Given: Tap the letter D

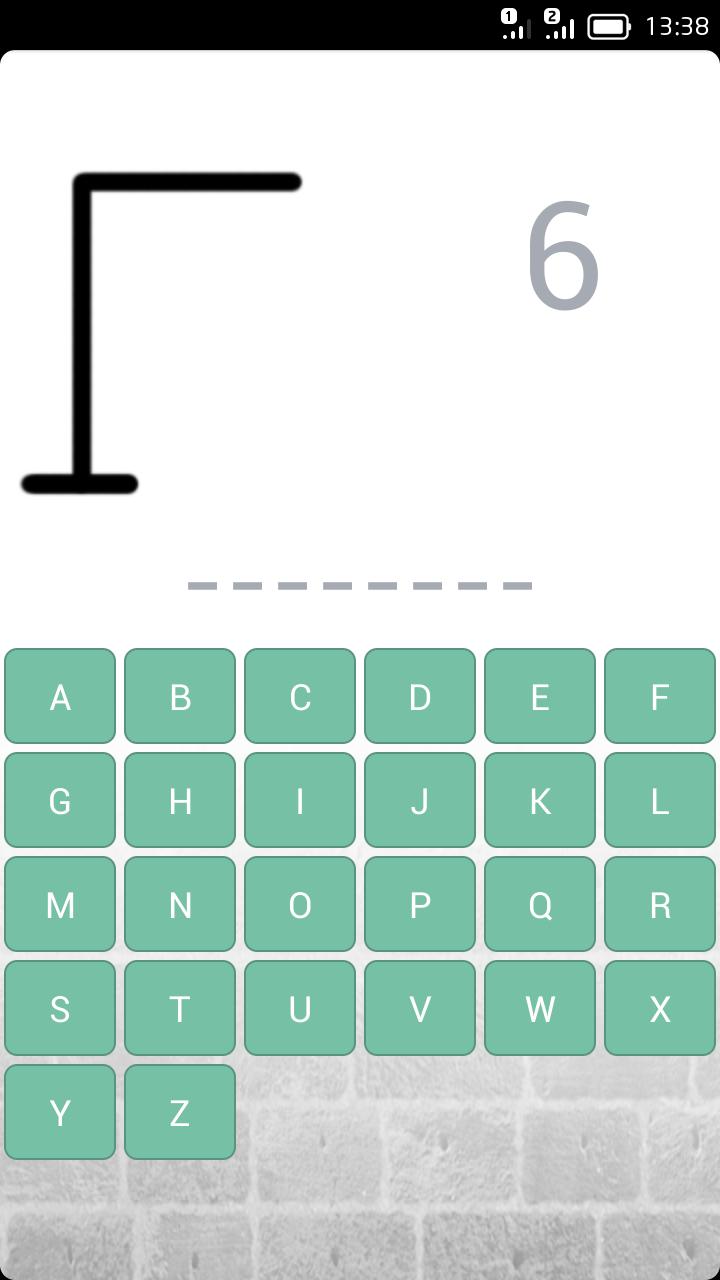Looking at the screenshot, I should coord(419,696).
